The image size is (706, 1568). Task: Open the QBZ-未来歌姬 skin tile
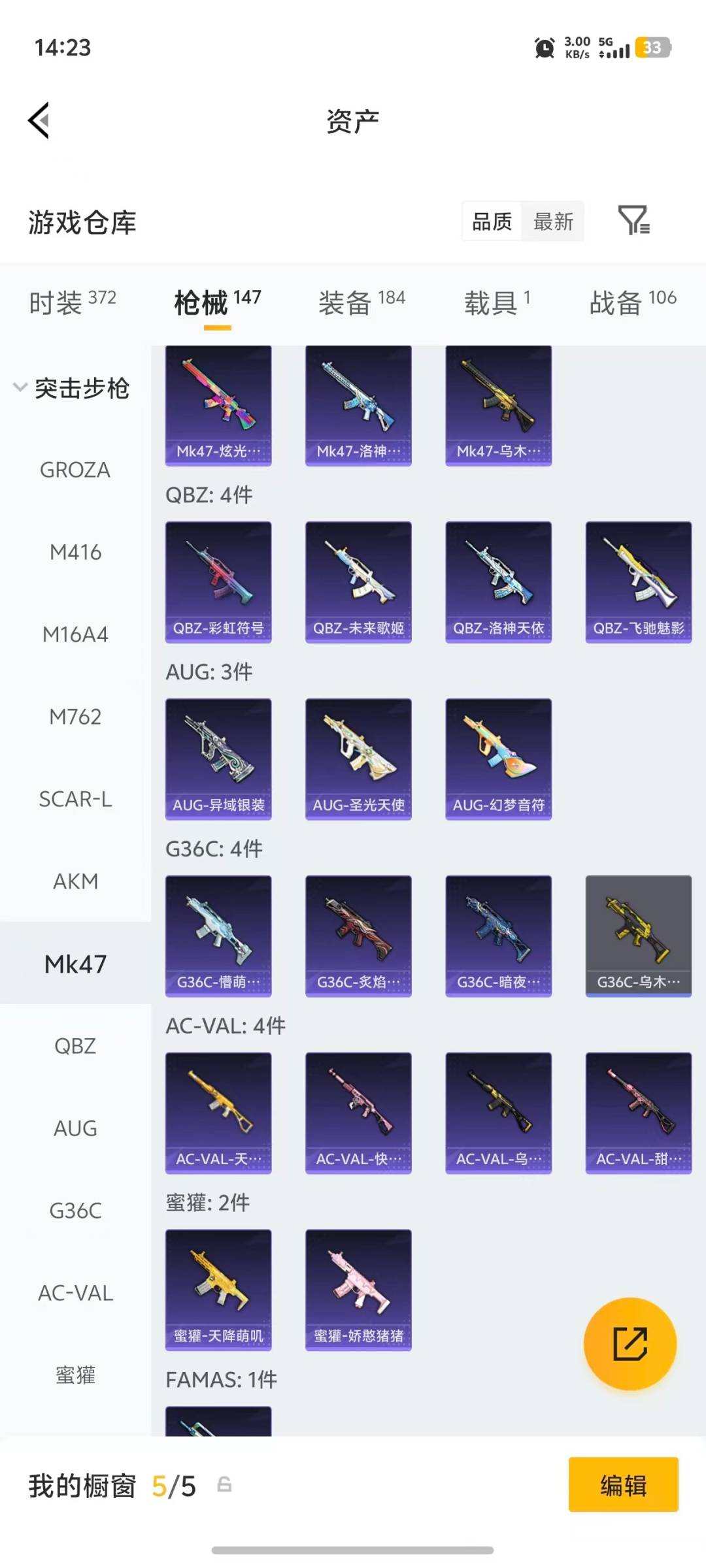(x=358, y=582)
